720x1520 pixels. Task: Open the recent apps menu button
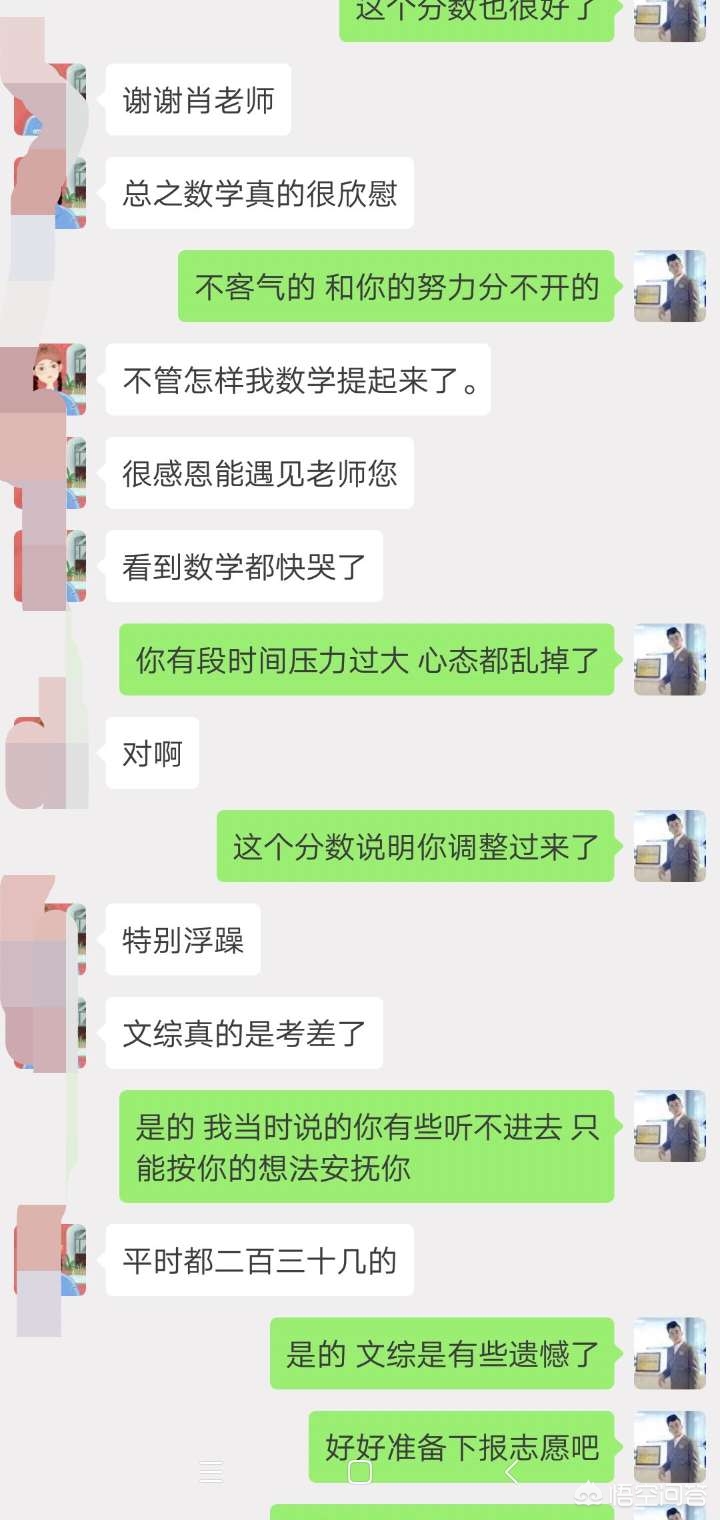210,1472
